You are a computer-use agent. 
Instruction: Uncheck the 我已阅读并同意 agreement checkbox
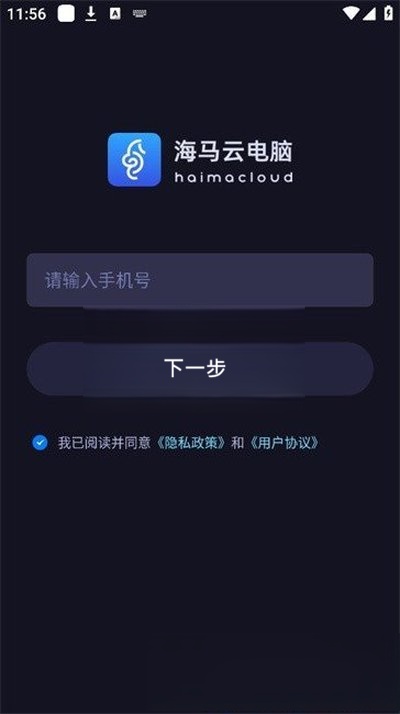click(40, 442)
